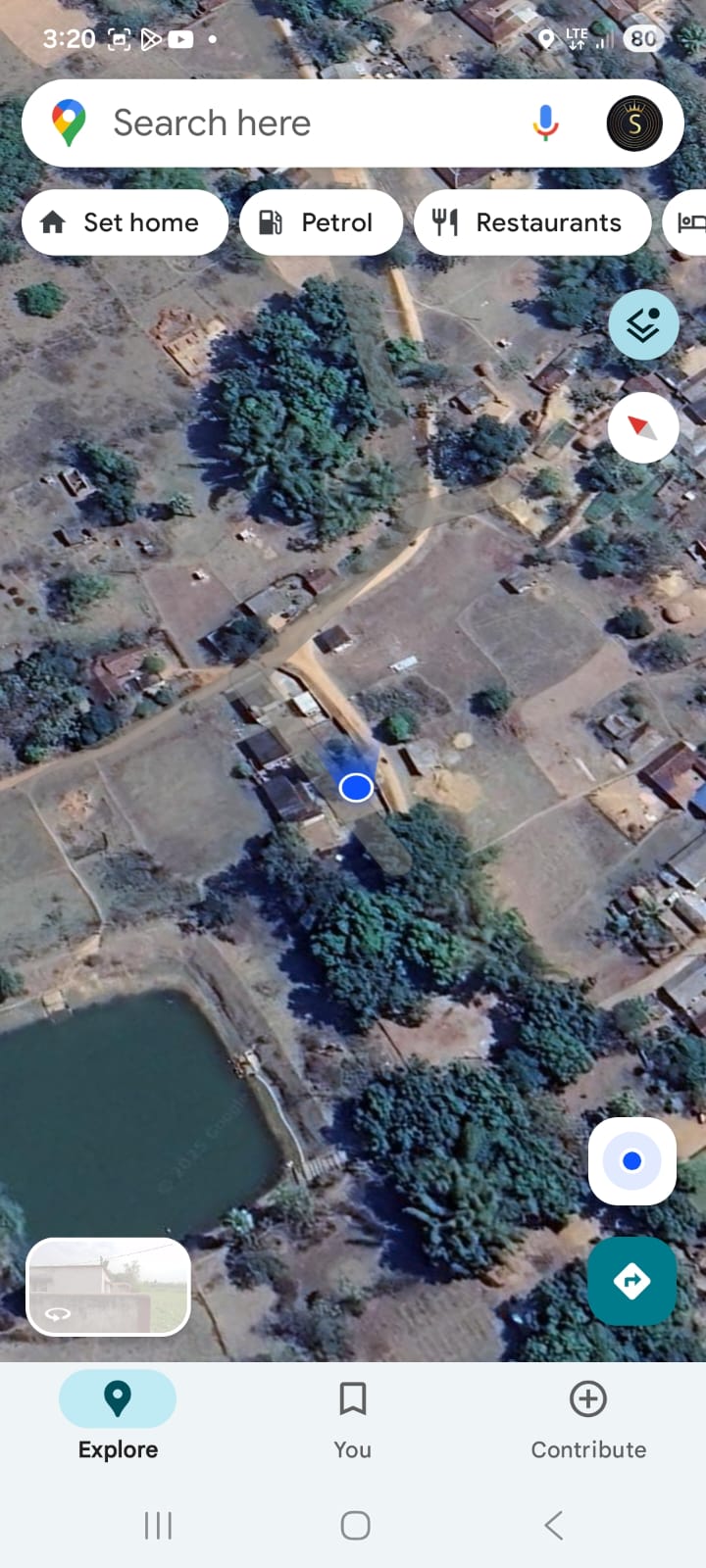Find nearby Restaurants chip
This screenshot has width=706, height=1568.
pyautogui.click(x=532, y=222)
